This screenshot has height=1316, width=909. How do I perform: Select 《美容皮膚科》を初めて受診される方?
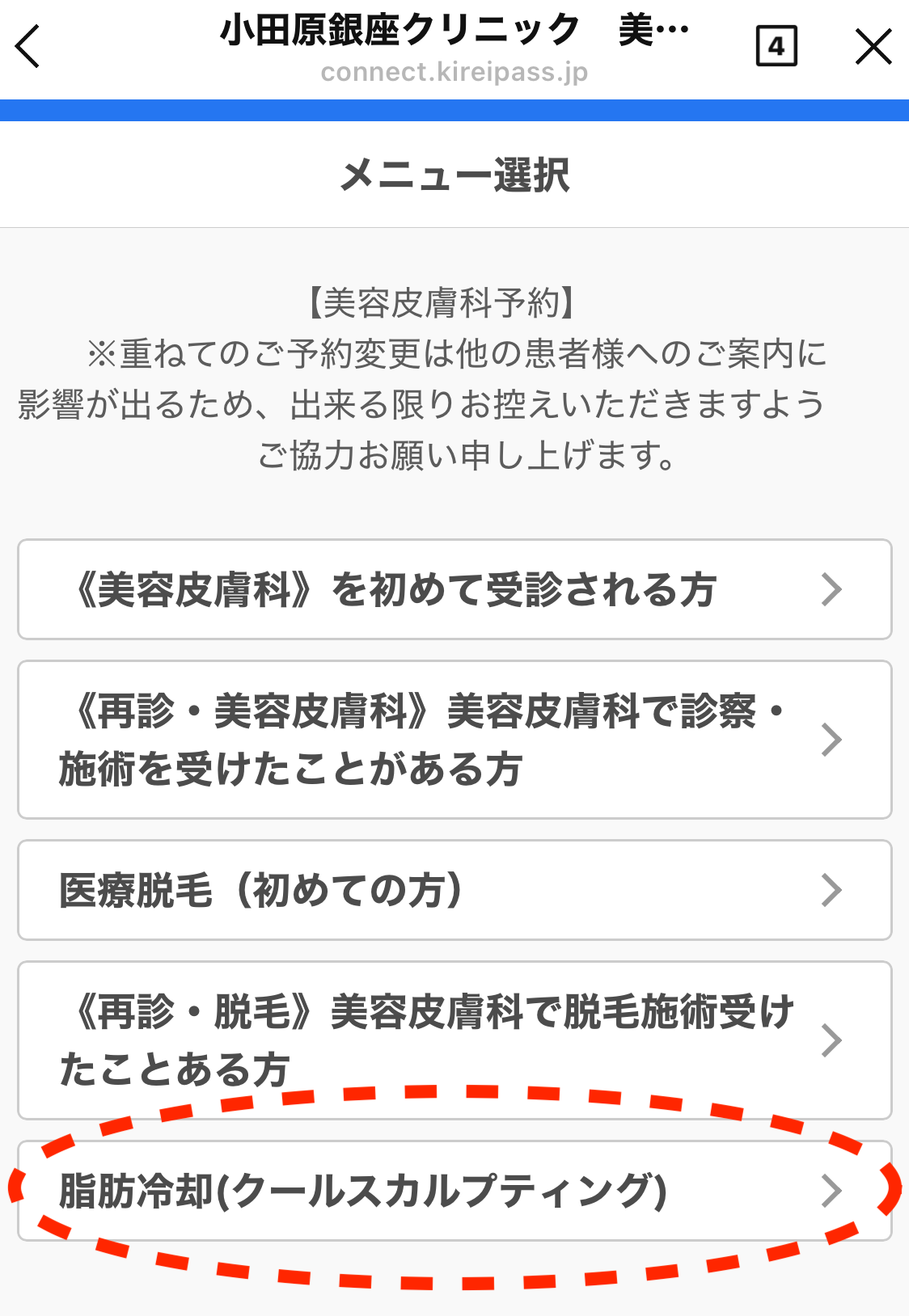pos(454,589)
